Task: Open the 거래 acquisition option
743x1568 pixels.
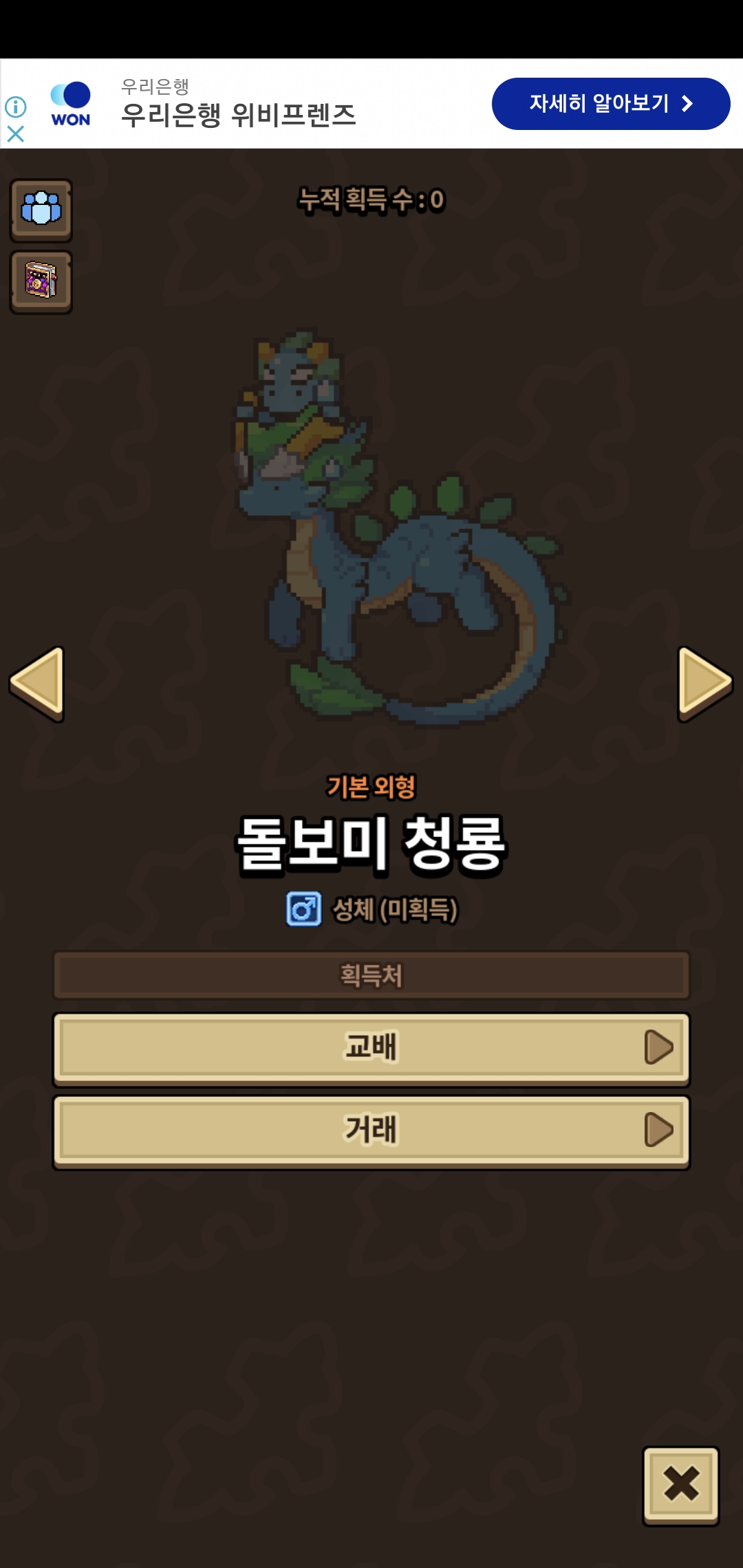Action: (371, 1131)
